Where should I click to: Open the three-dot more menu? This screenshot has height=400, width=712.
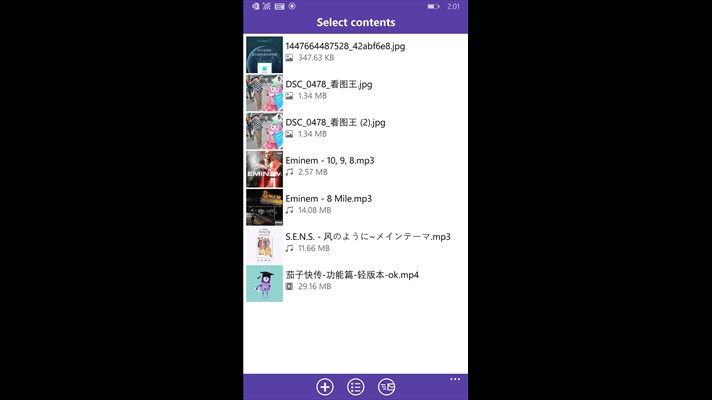[455, 379]
